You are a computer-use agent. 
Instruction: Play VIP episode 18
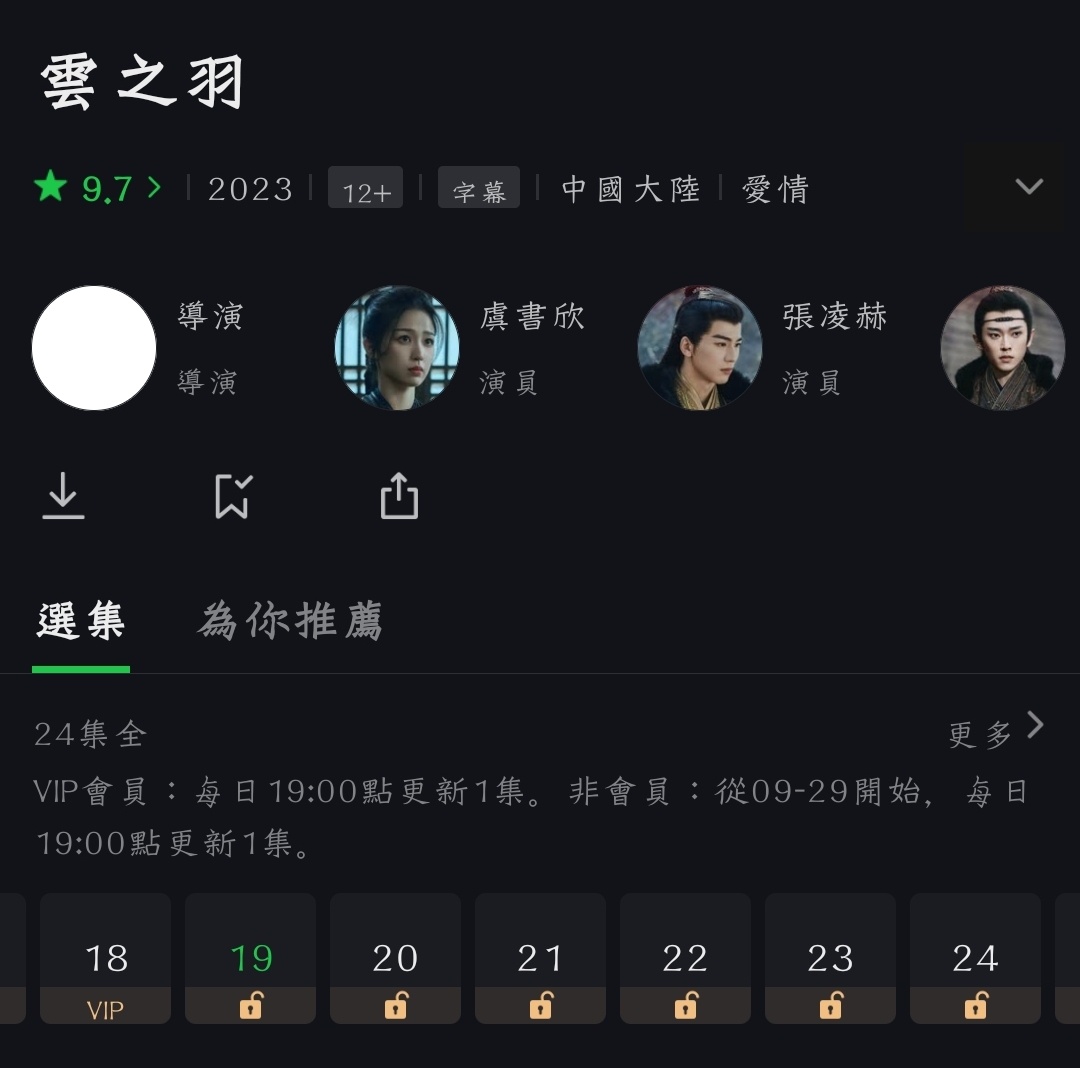[106, 958]
